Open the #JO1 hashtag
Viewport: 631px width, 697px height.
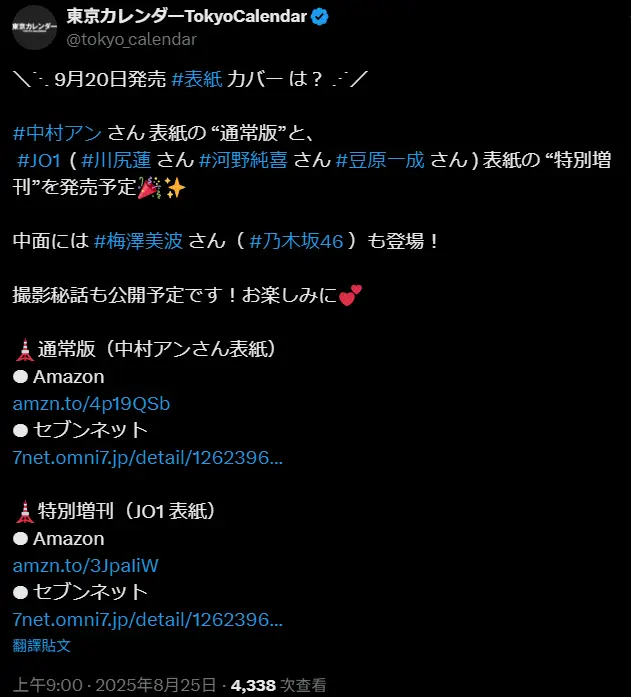[39, 159]
